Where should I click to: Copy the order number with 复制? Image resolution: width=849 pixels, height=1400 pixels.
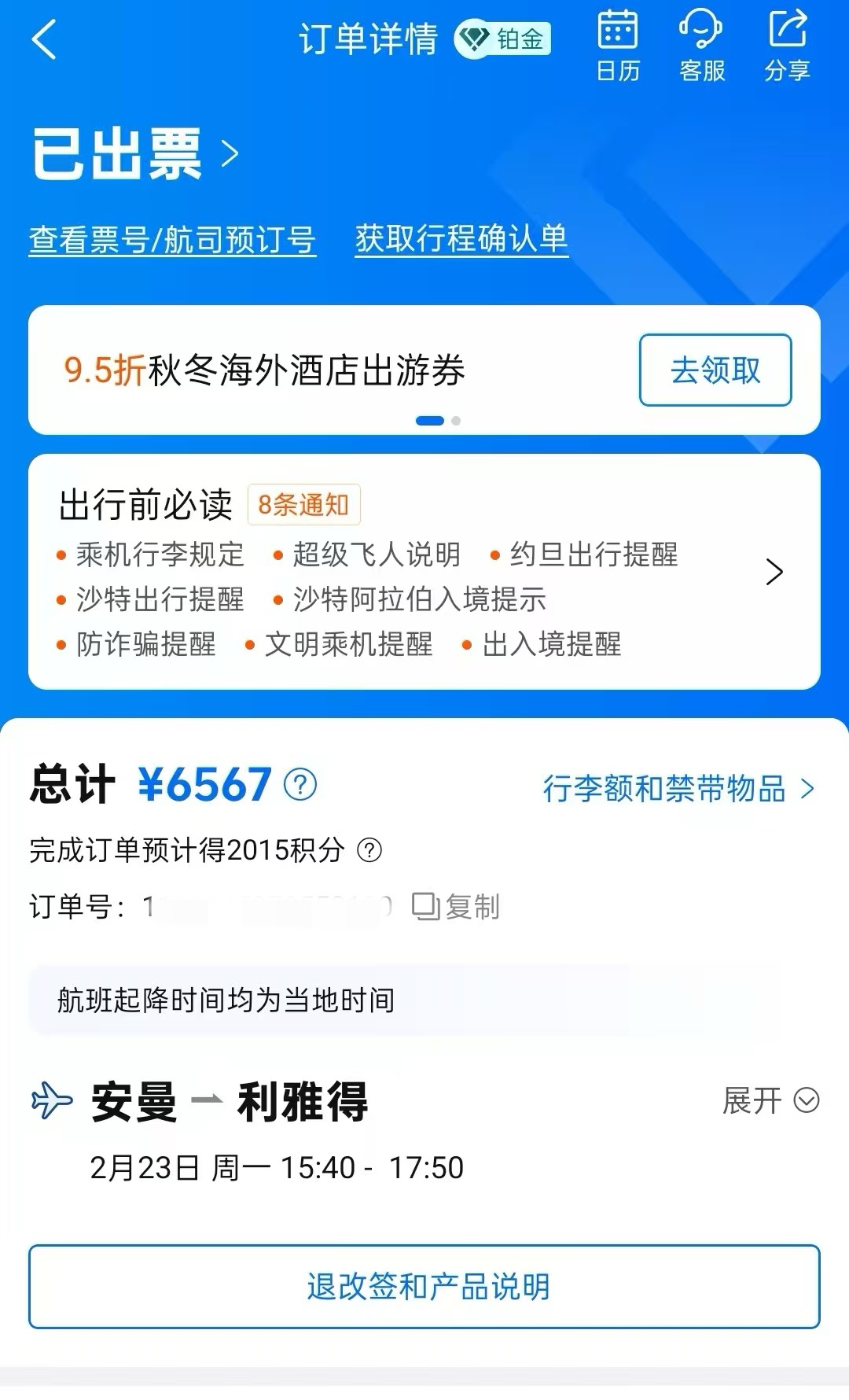[457, 907]
